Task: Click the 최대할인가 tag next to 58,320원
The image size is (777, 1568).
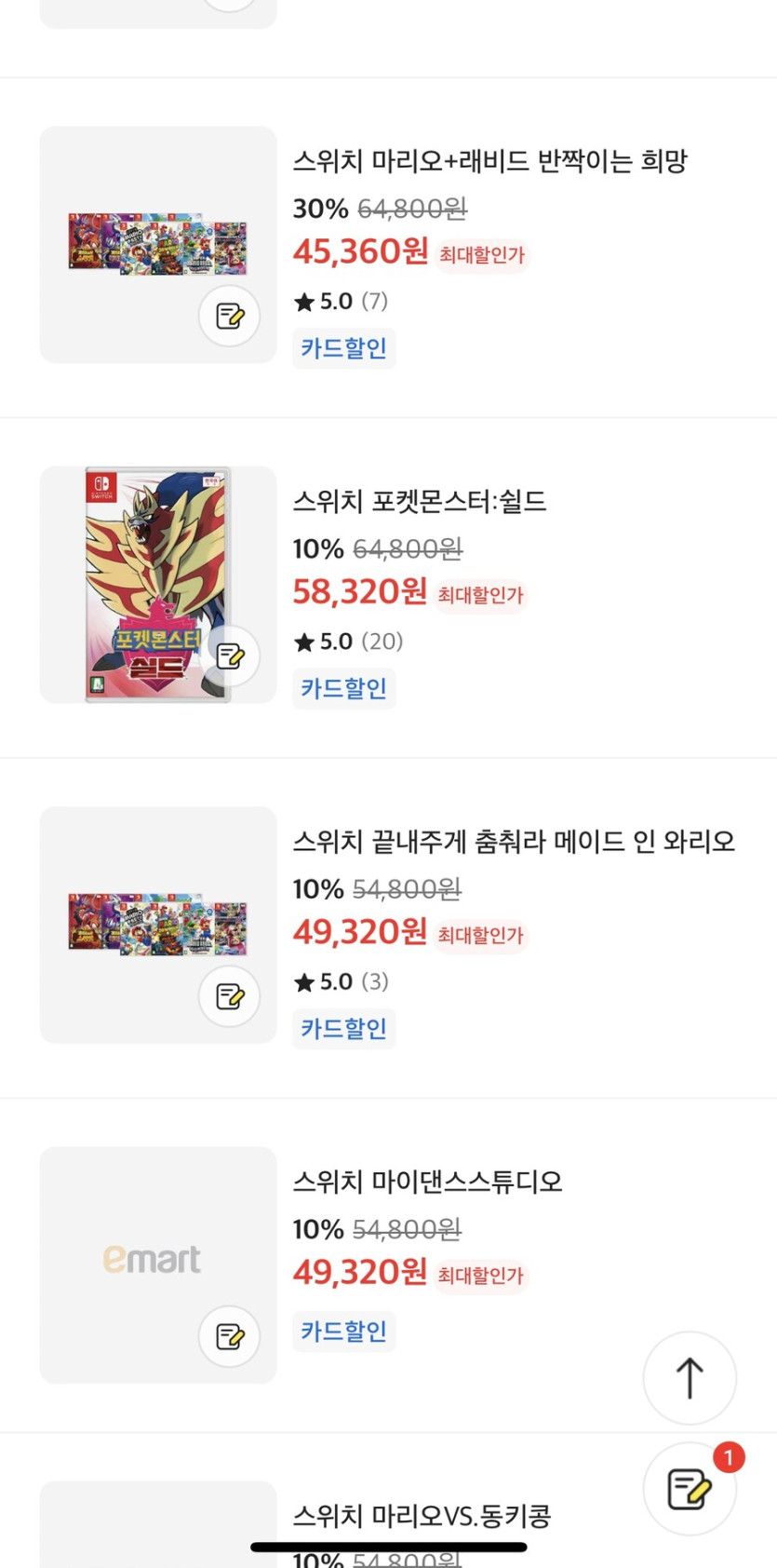Action: point(480,594)
